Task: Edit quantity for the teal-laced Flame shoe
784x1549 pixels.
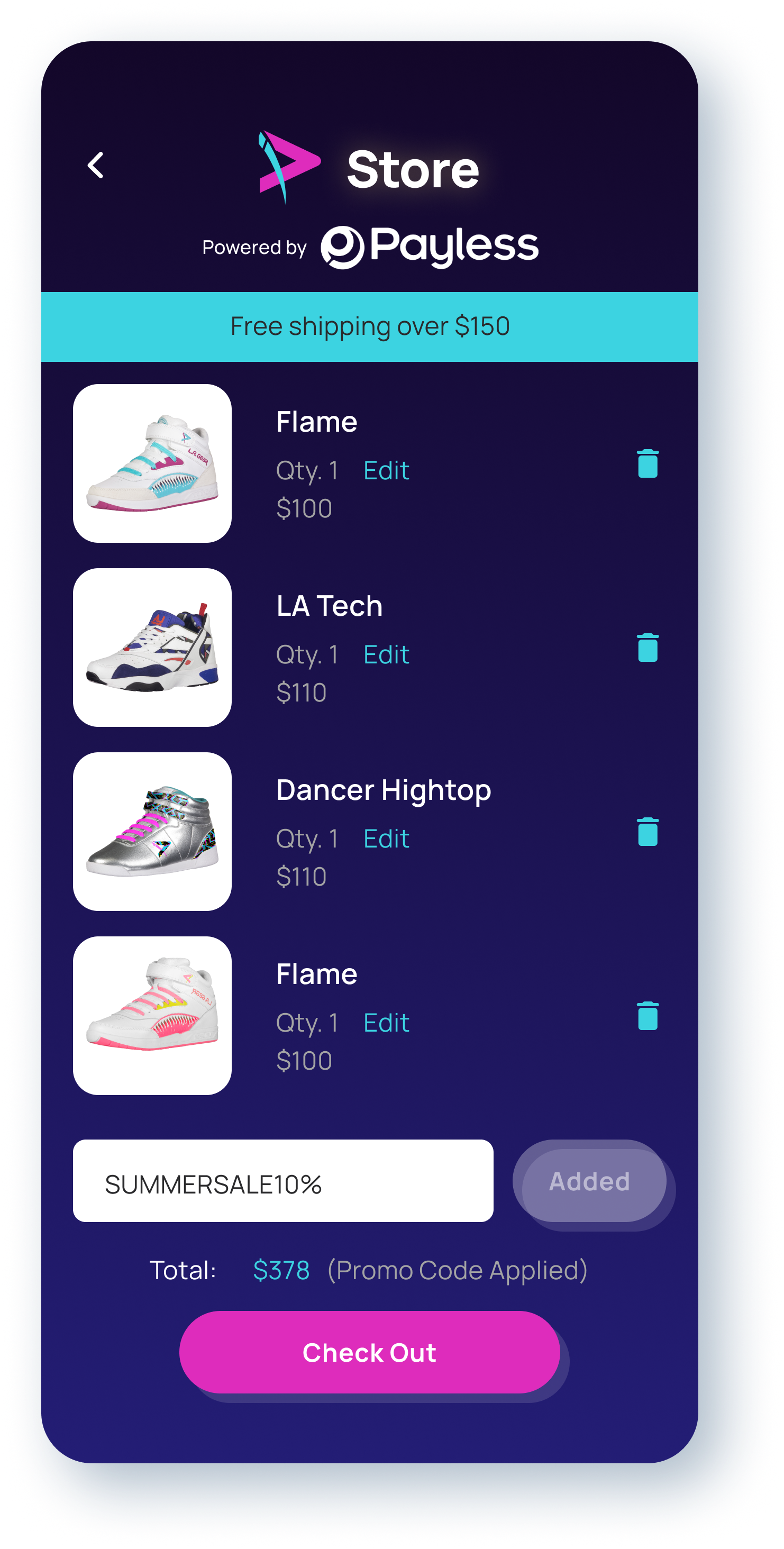Action: [x=386, y=470]
